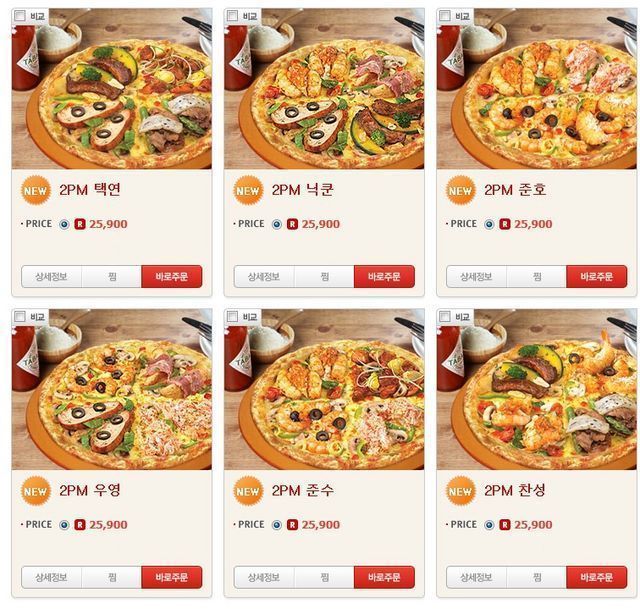Check the 비교 box on 2PM 닉쿤
640x609 pixels.
pos(232,16)
